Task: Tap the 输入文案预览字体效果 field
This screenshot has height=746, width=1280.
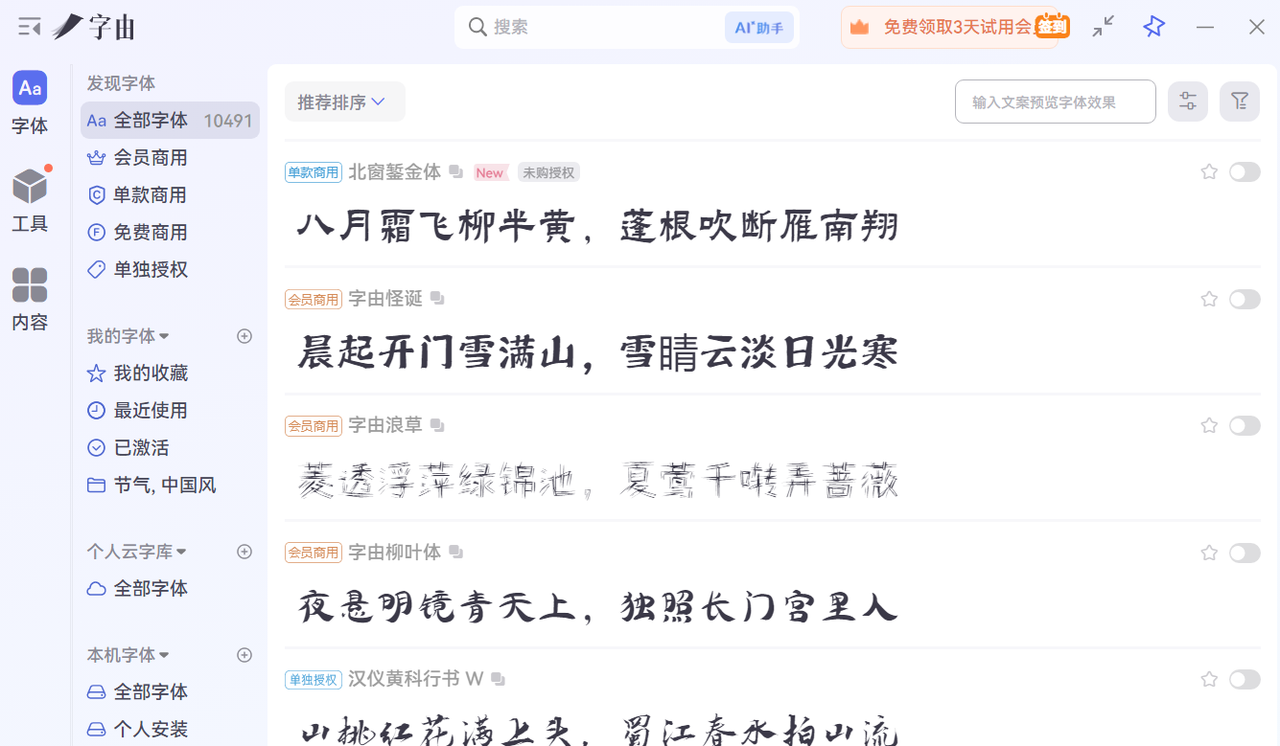Action: (1054, 102)
